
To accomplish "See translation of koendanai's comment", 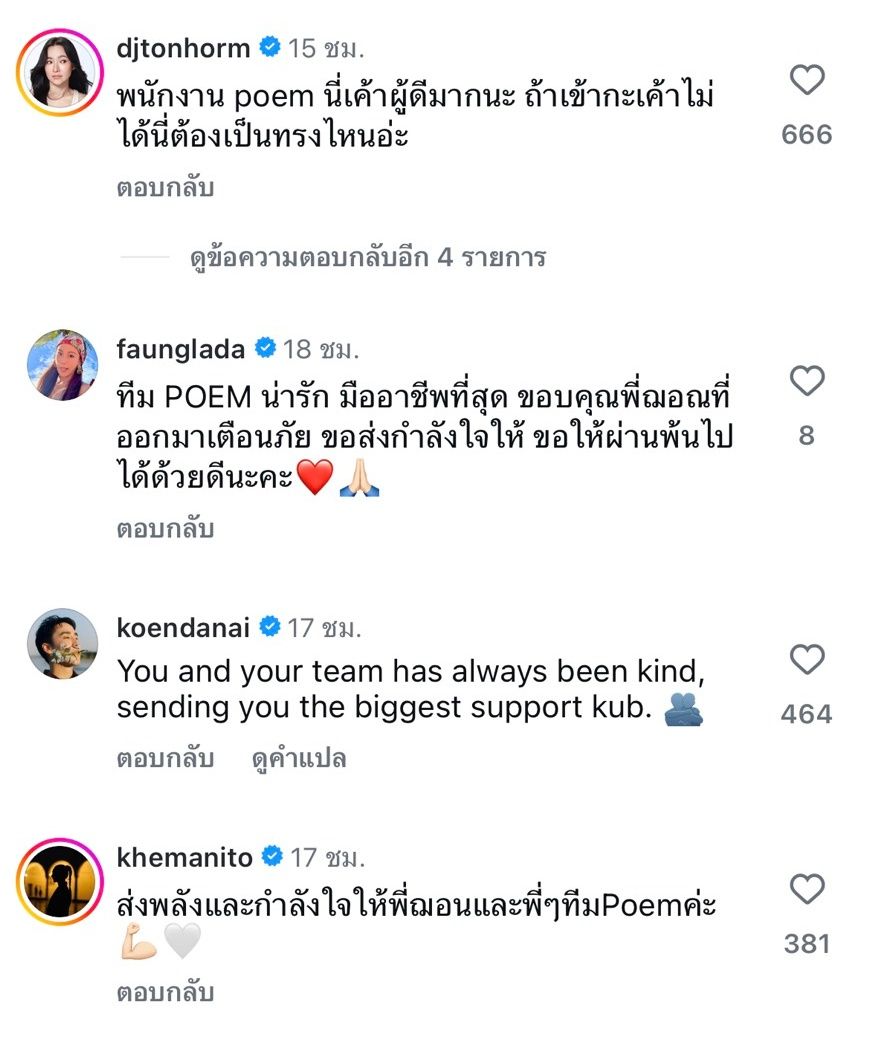I will coord(299,759).
